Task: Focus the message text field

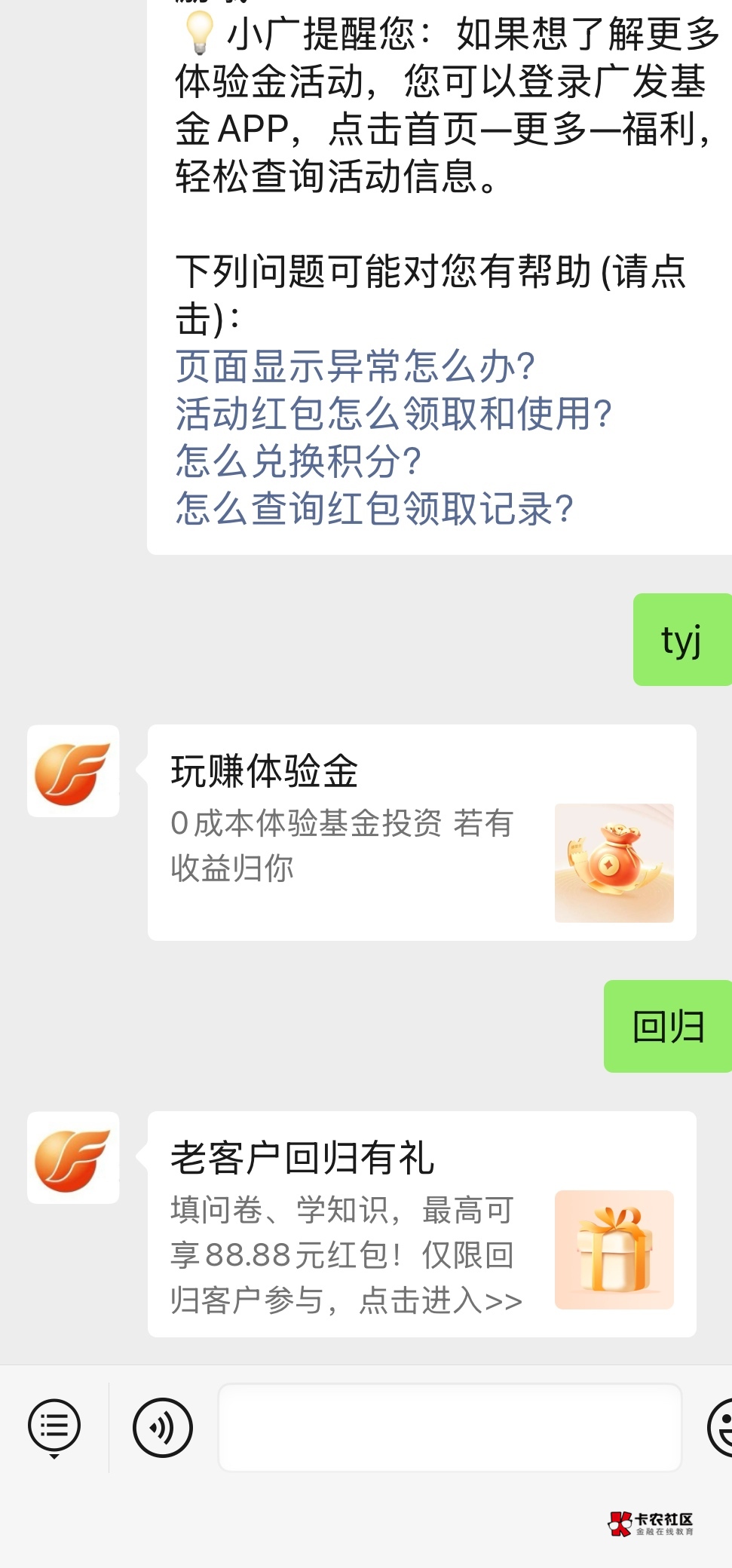Action: coord(450,1427)
